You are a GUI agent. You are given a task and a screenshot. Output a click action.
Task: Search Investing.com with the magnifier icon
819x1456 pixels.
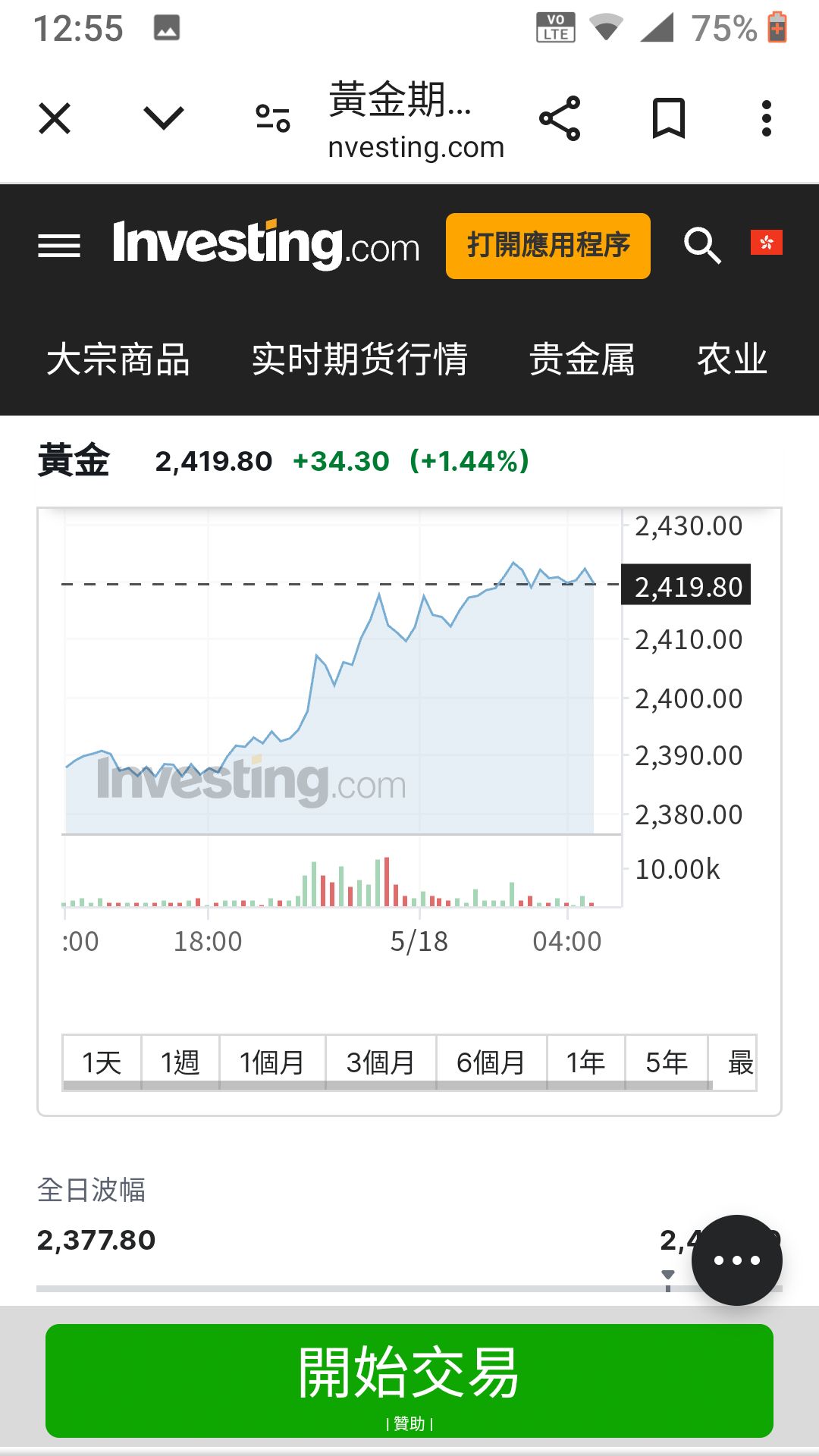coord(702,246)
